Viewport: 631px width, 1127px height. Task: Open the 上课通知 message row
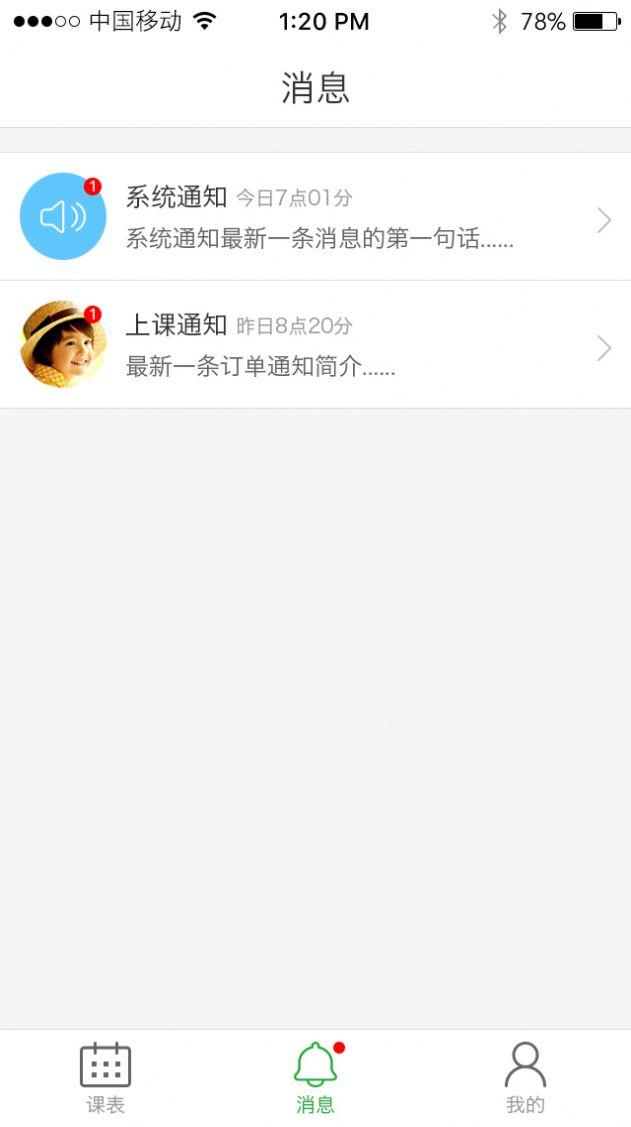click(x=315, y=345)
